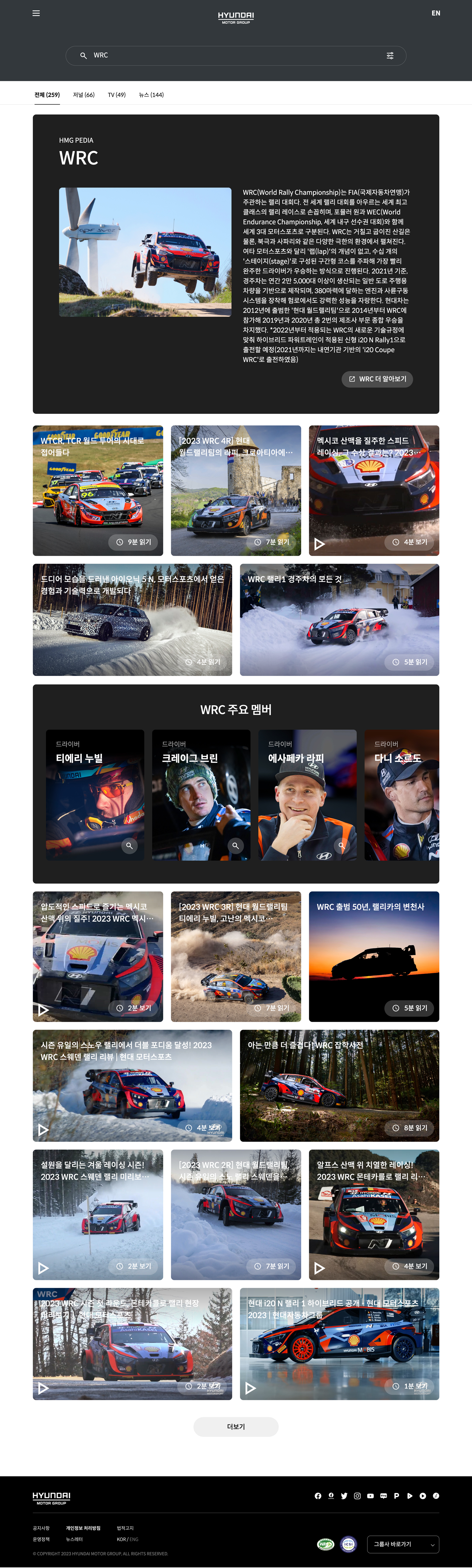Viewport: 472px width, 1568px height.
Task: Expand the 그룹사 바로가기 dropdown
Action: (x=403, y=1544)
